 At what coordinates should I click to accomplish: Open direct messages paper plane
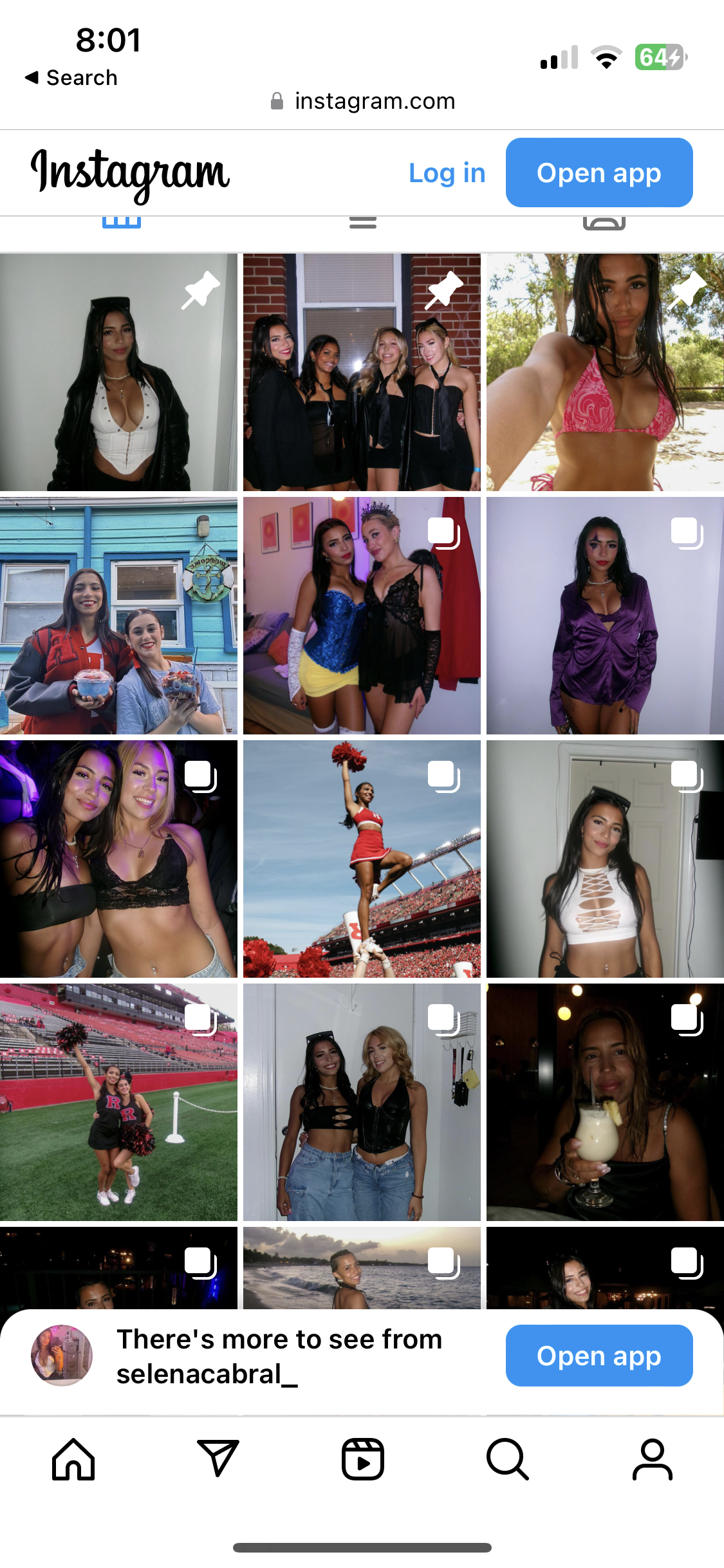point(218,1459)
